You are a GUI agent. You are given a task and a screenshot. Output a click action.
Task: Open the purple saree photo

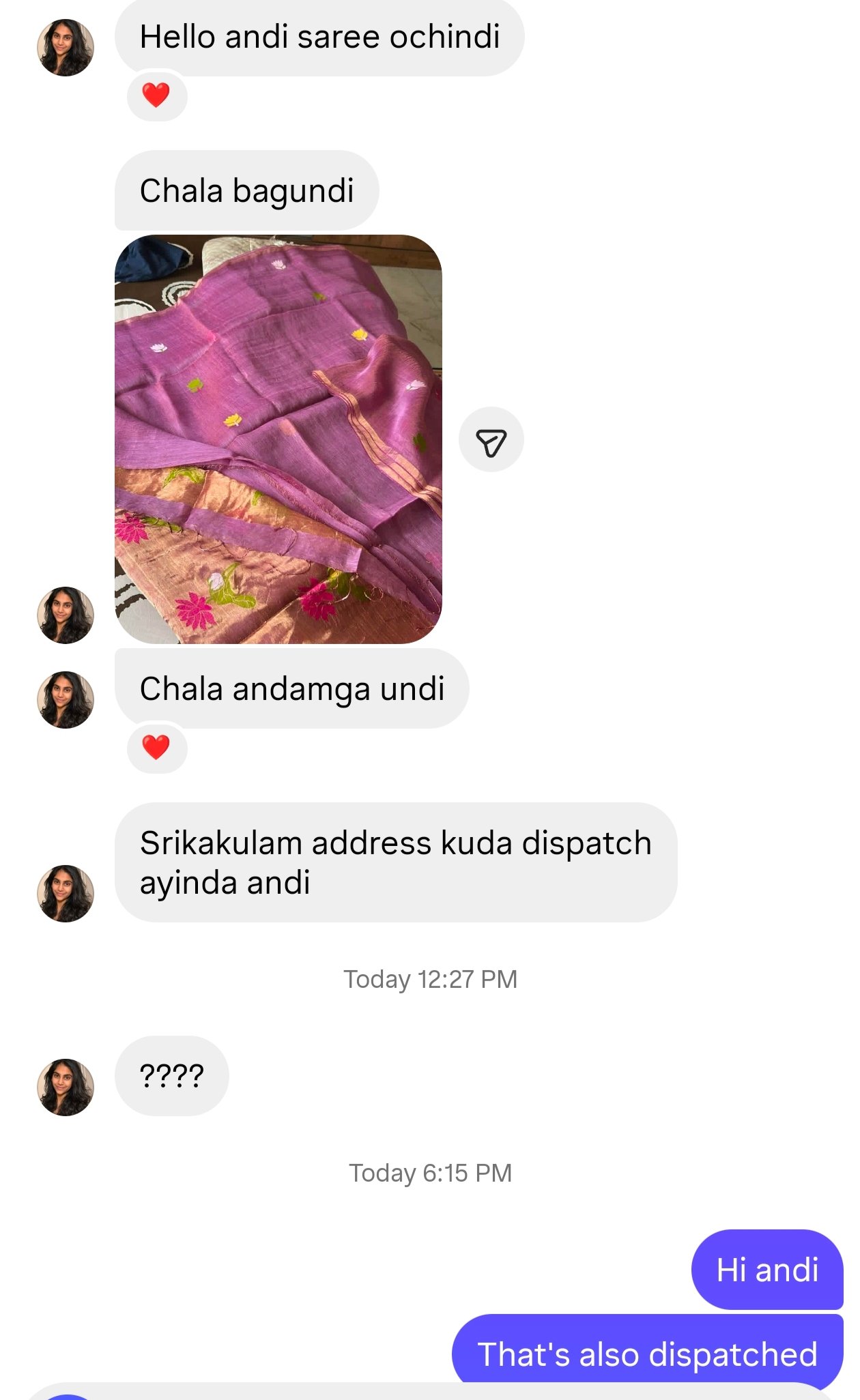pos(278,439)
